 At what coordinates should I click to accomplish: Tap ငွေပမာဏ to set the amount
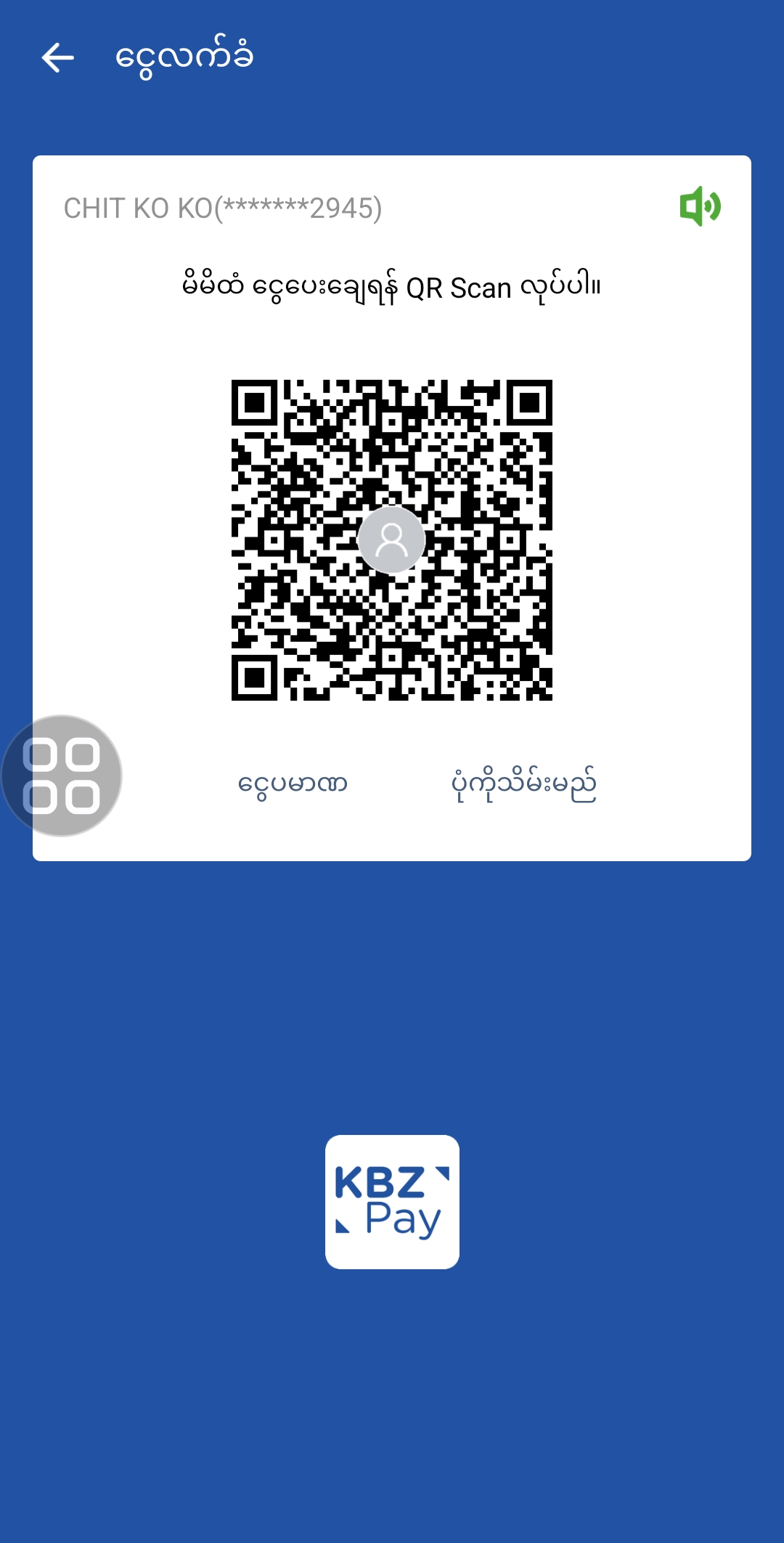point(293,784)
